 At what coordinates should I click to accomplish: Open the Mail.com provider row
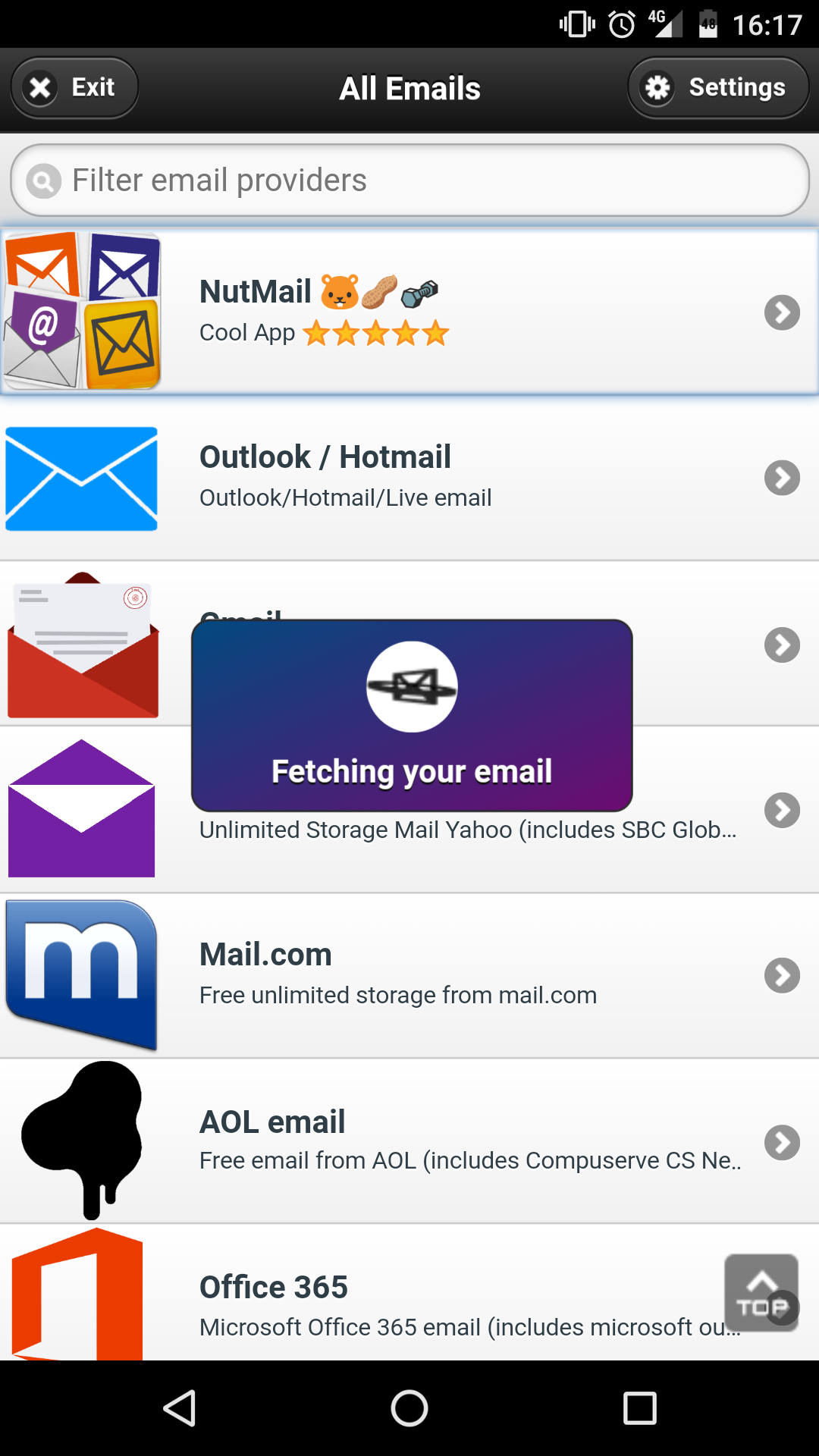point(409,975)
